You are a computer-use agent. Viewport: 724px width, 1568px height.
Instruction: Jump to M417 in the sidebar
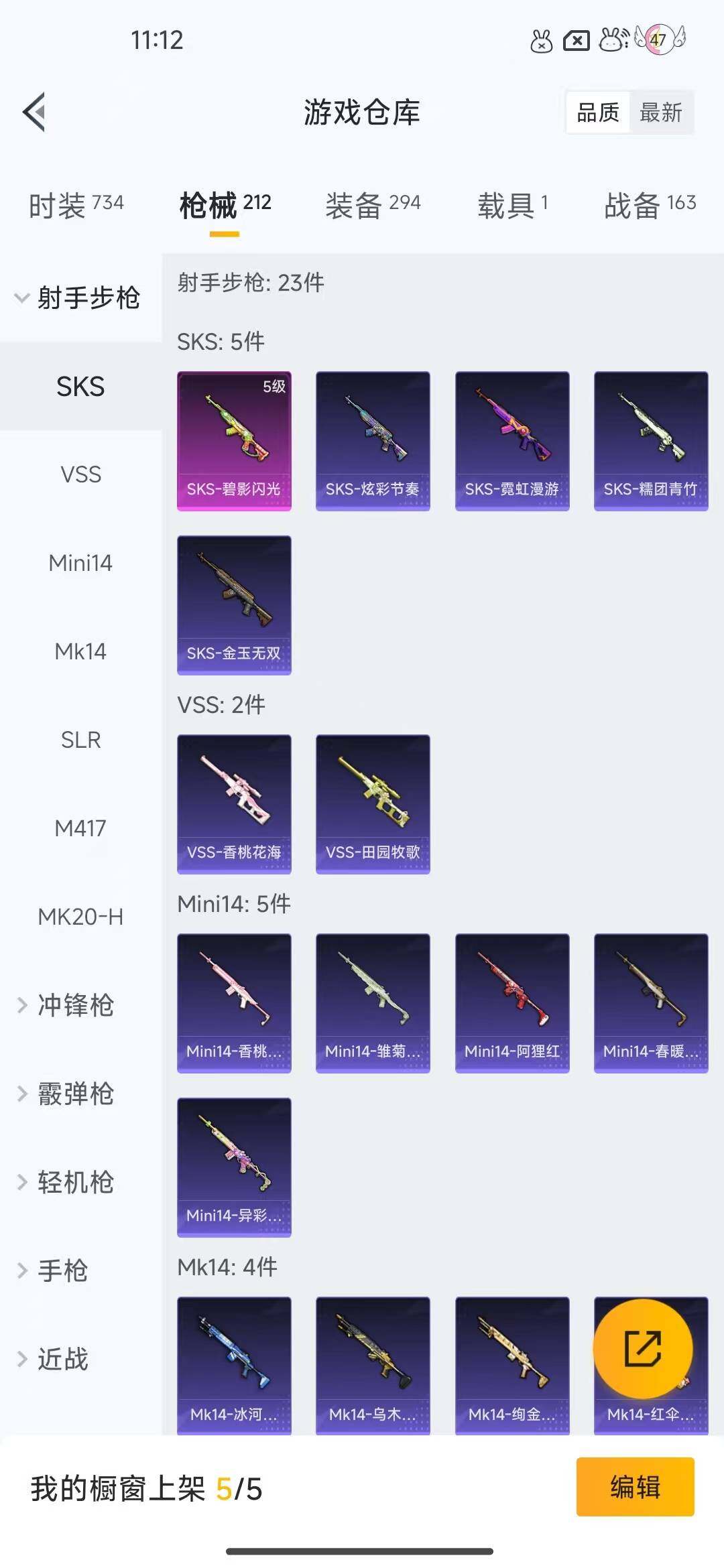click(x=80, y=828)
